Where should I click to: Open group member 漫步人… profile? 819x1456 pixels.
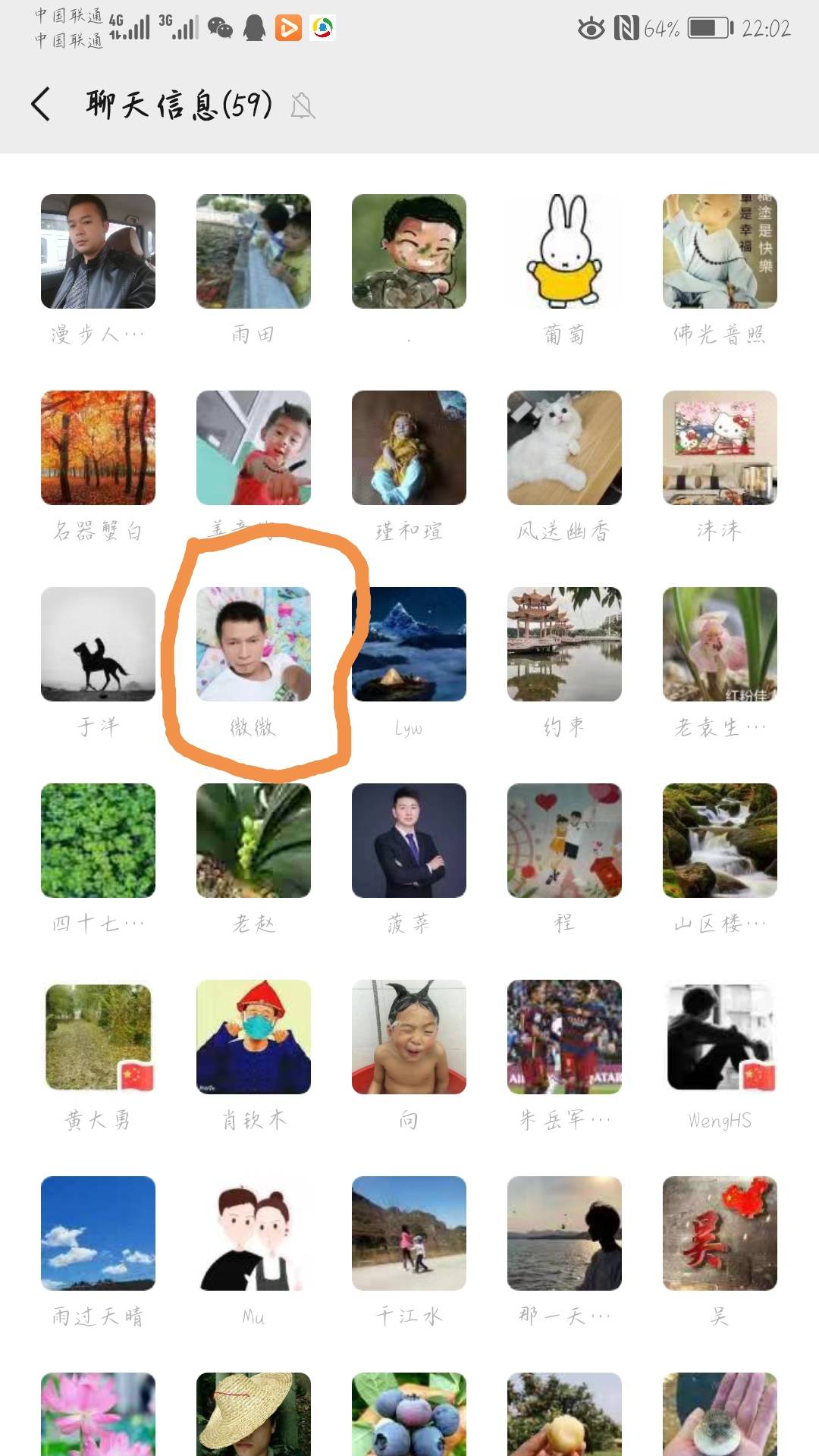(x=98, y=252)
